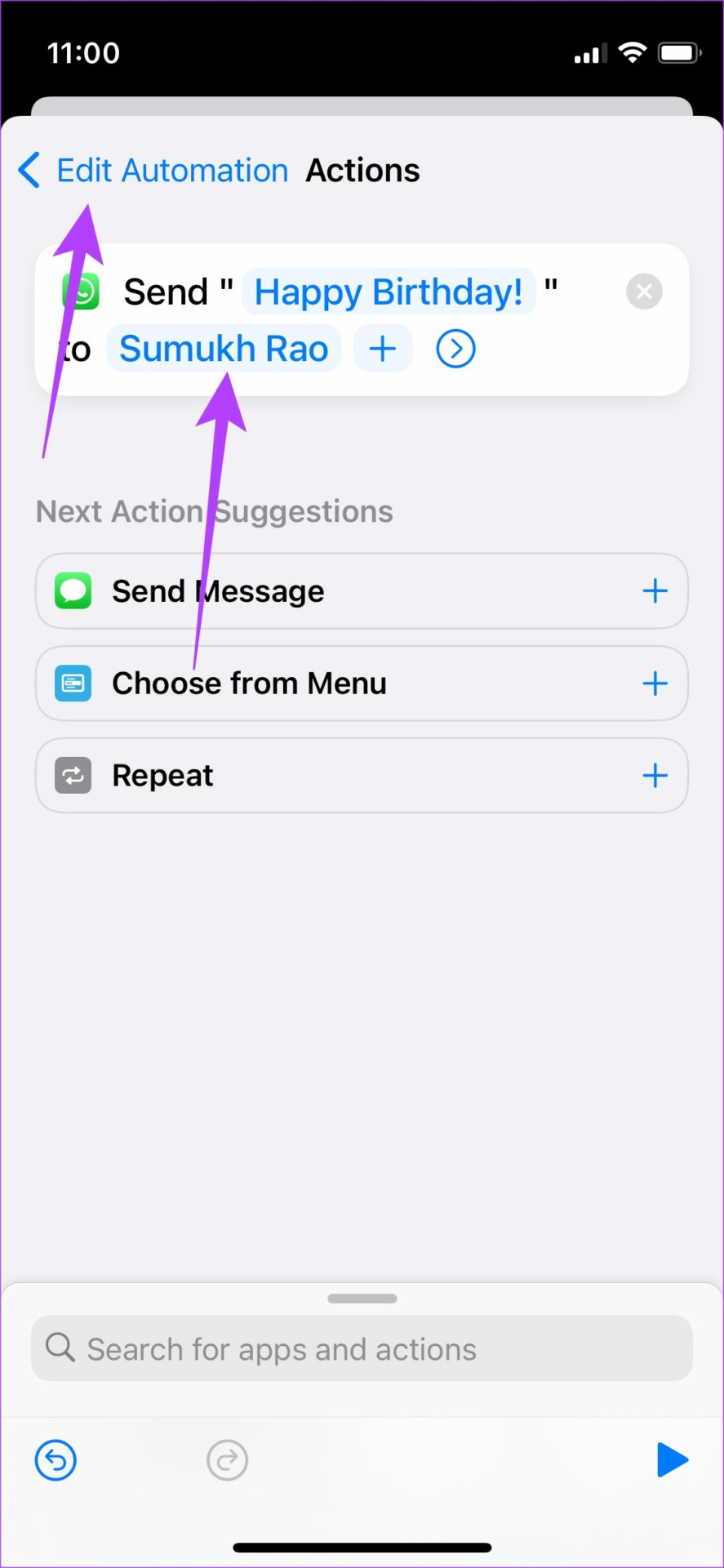
Task: Add the Send Message suggestion
Action: (x=655, y=591)
